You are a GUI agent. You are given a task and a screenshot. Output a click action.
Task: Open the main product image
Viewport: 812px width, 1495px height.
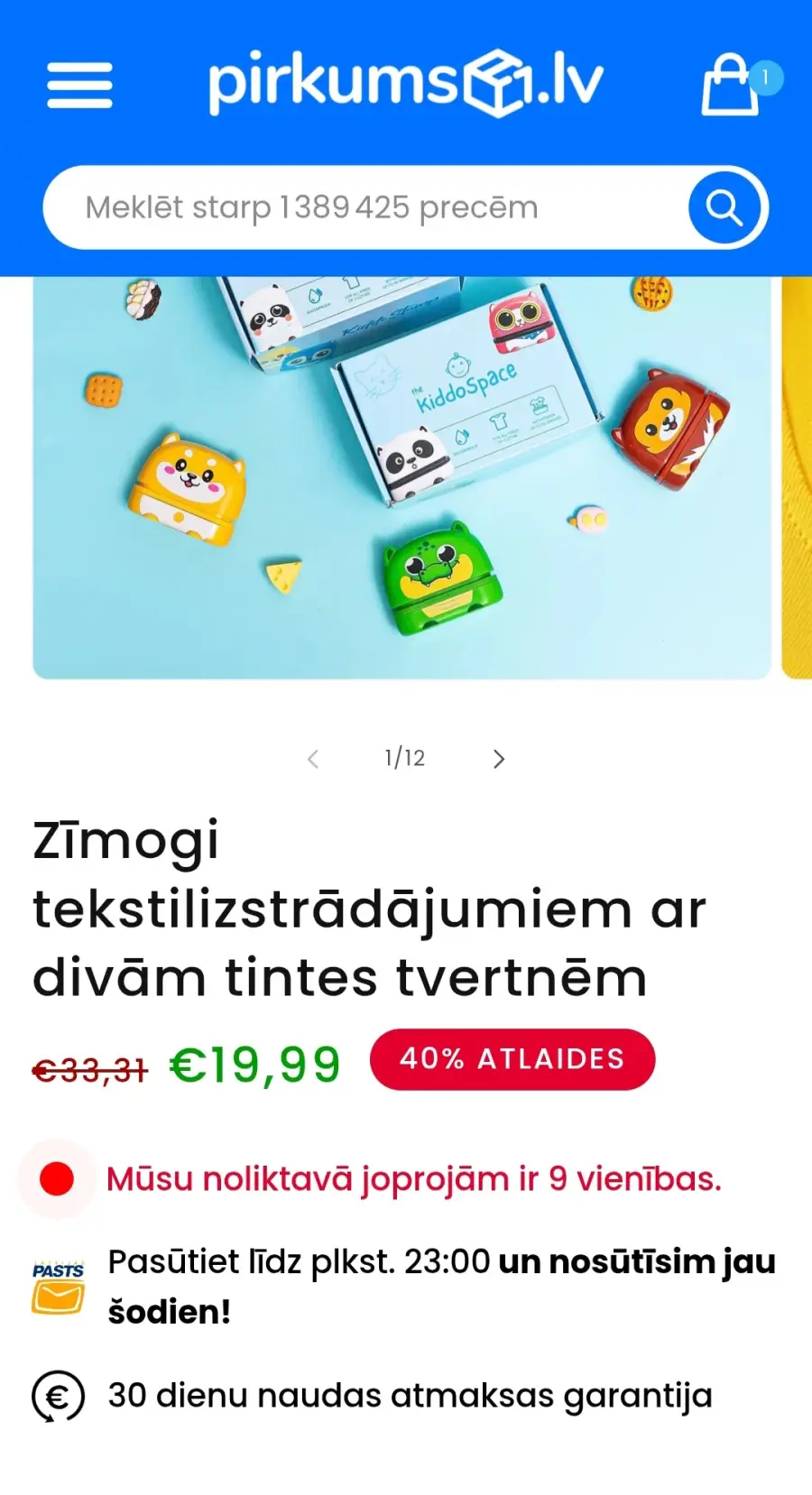[x=402, y=477]
